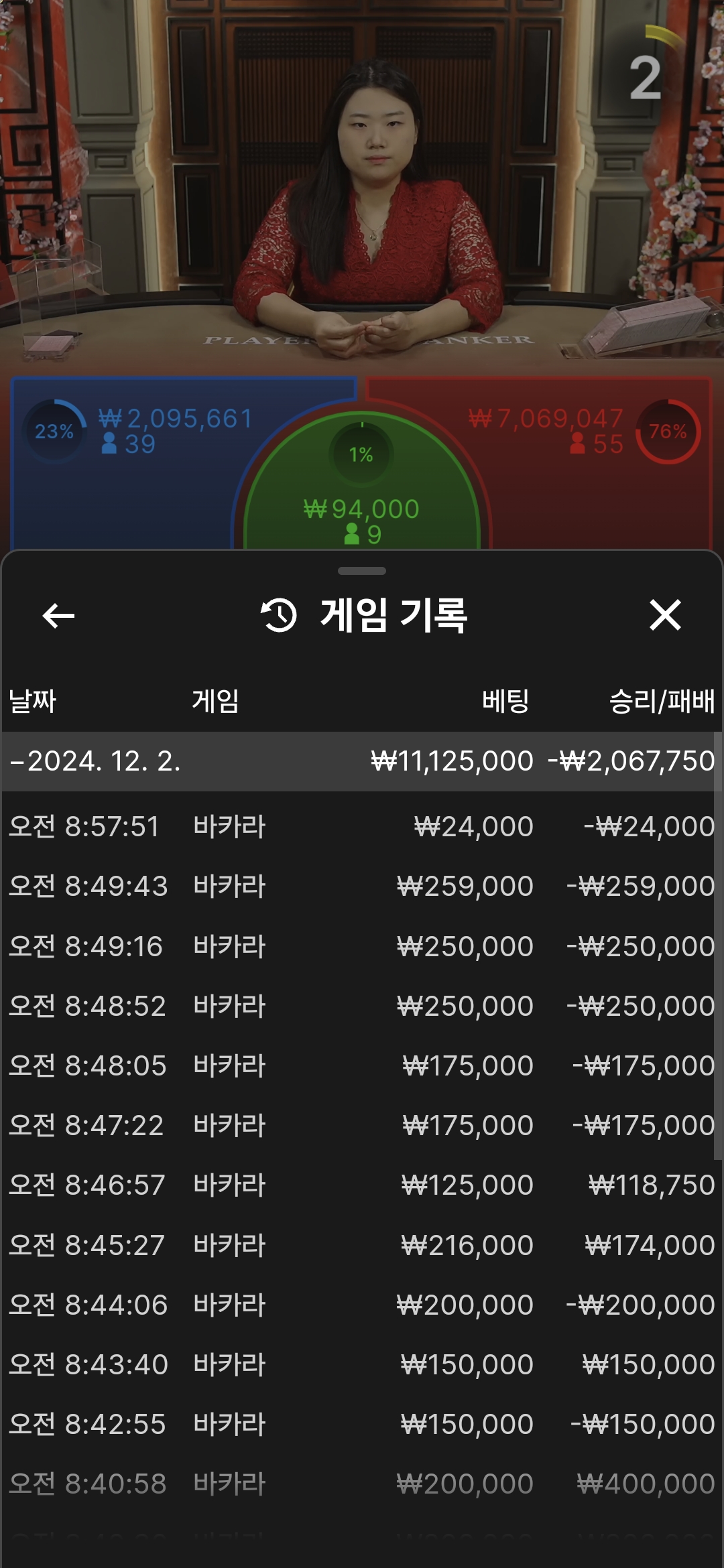Open the 오전 8:43:40 바카라 record
Screen dimensions: 724x1568
tap(361, 1364)
